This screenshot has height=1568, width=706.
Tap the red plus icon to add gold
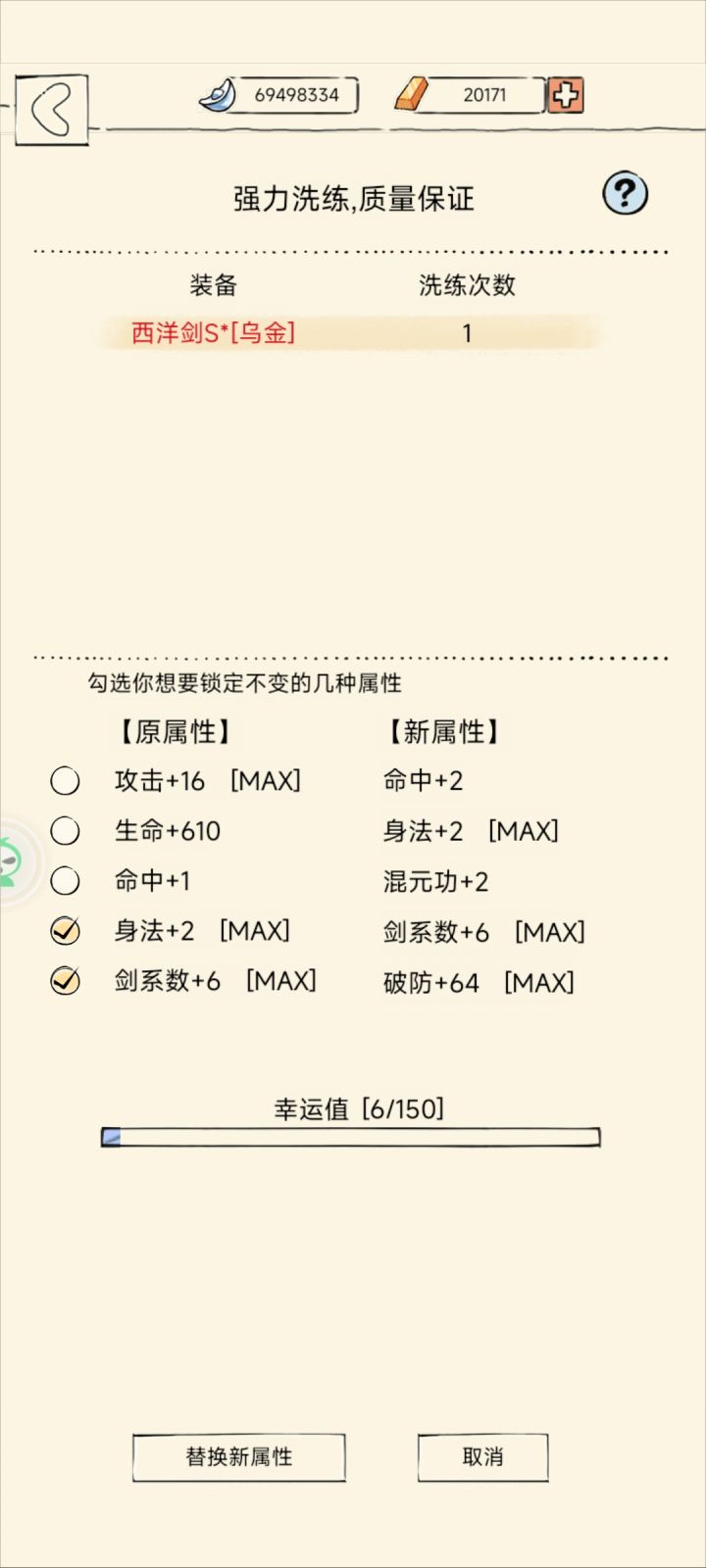coord(567,95)
